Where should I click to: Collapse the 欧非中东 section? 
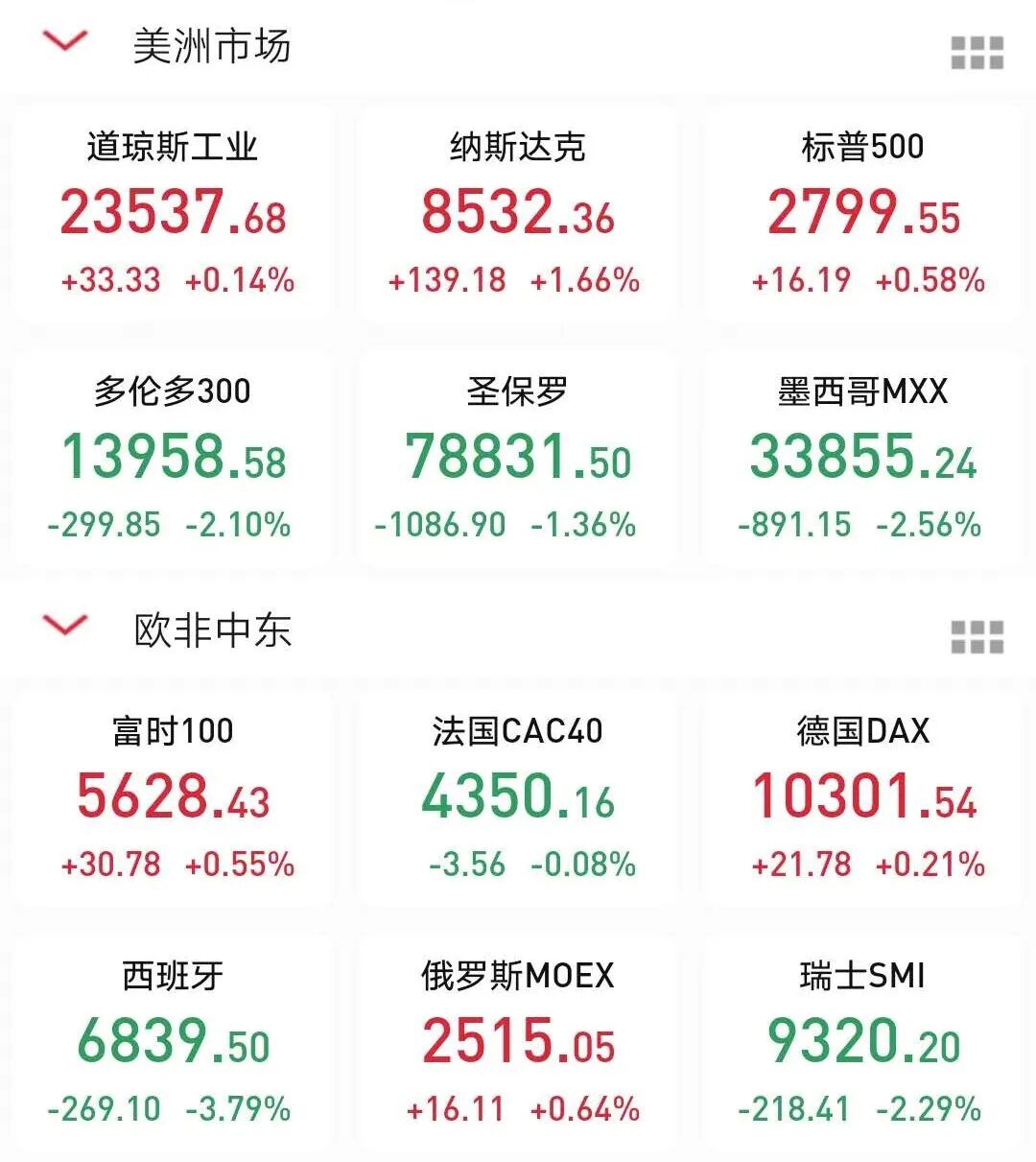[65, 626]
